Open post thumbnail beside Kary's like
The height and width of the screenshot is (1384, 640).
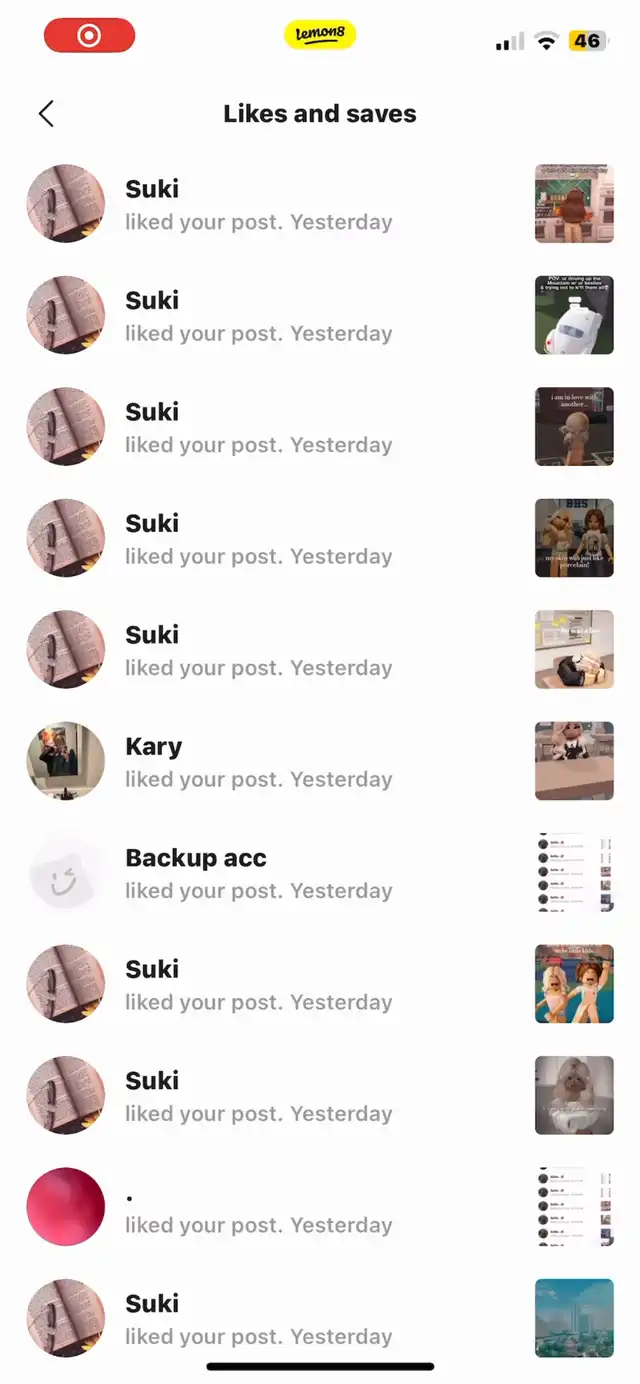[x=574, y=761]
